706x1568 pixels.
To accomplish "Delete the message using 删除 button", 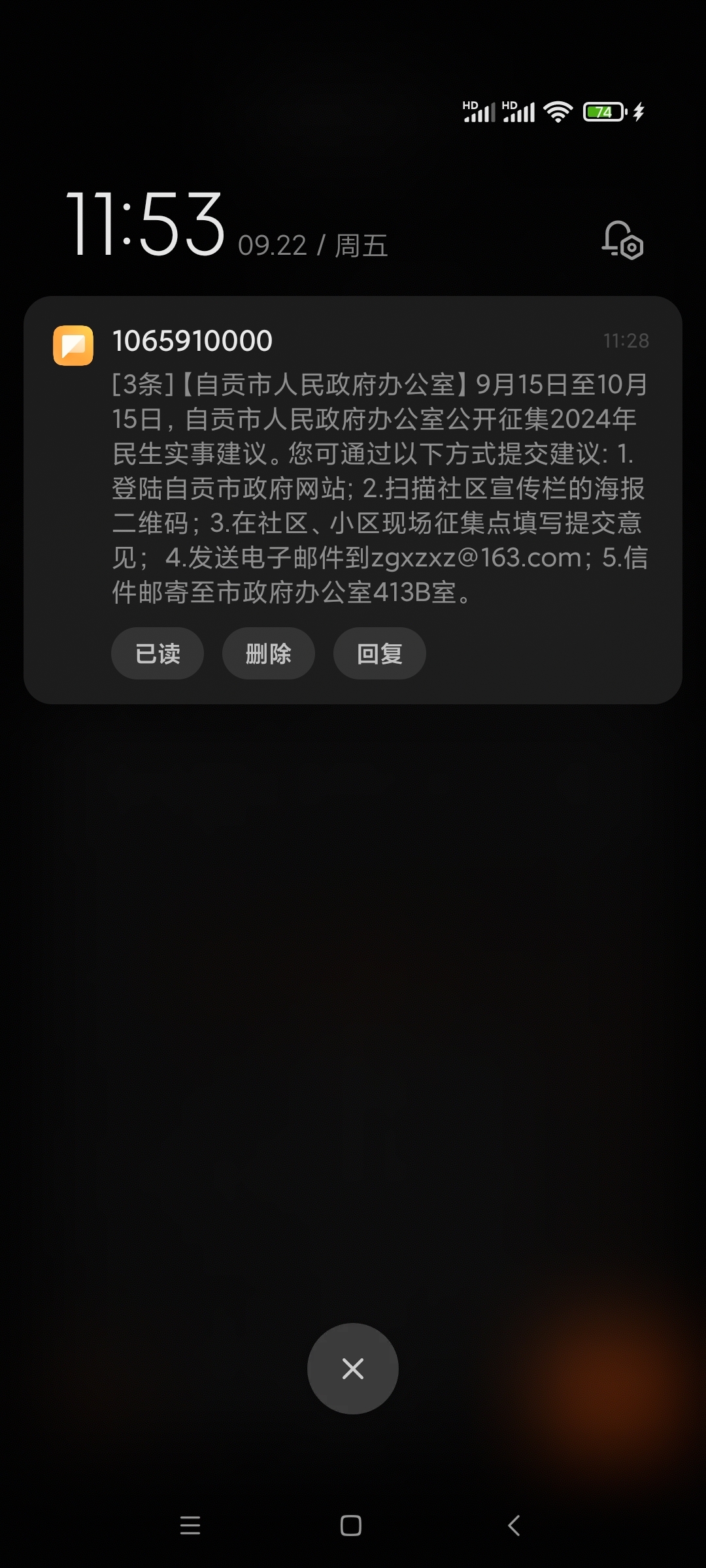I will pyautogui.click(x=269, y=653).
